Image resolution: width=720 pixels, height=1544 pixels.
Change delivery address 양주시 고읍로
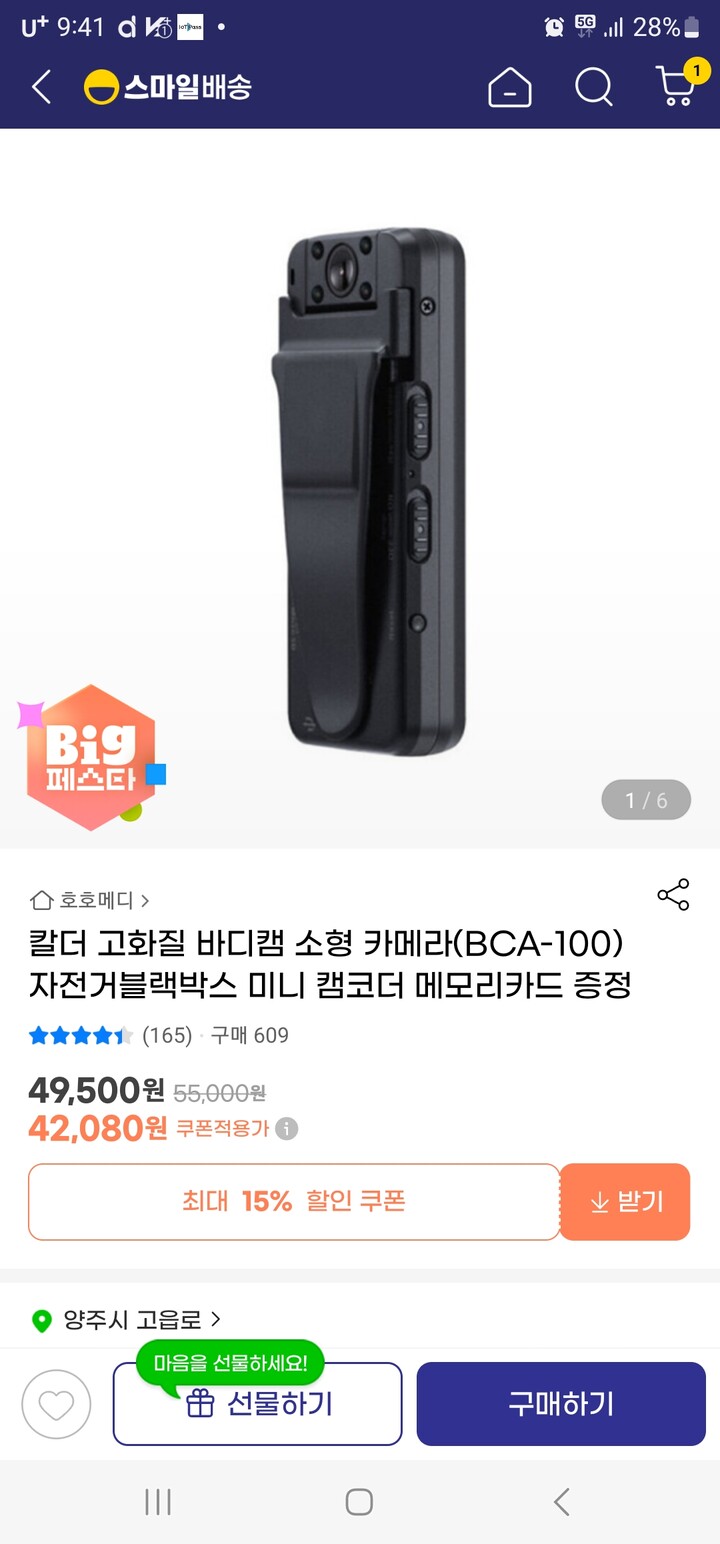(127, 1320)
